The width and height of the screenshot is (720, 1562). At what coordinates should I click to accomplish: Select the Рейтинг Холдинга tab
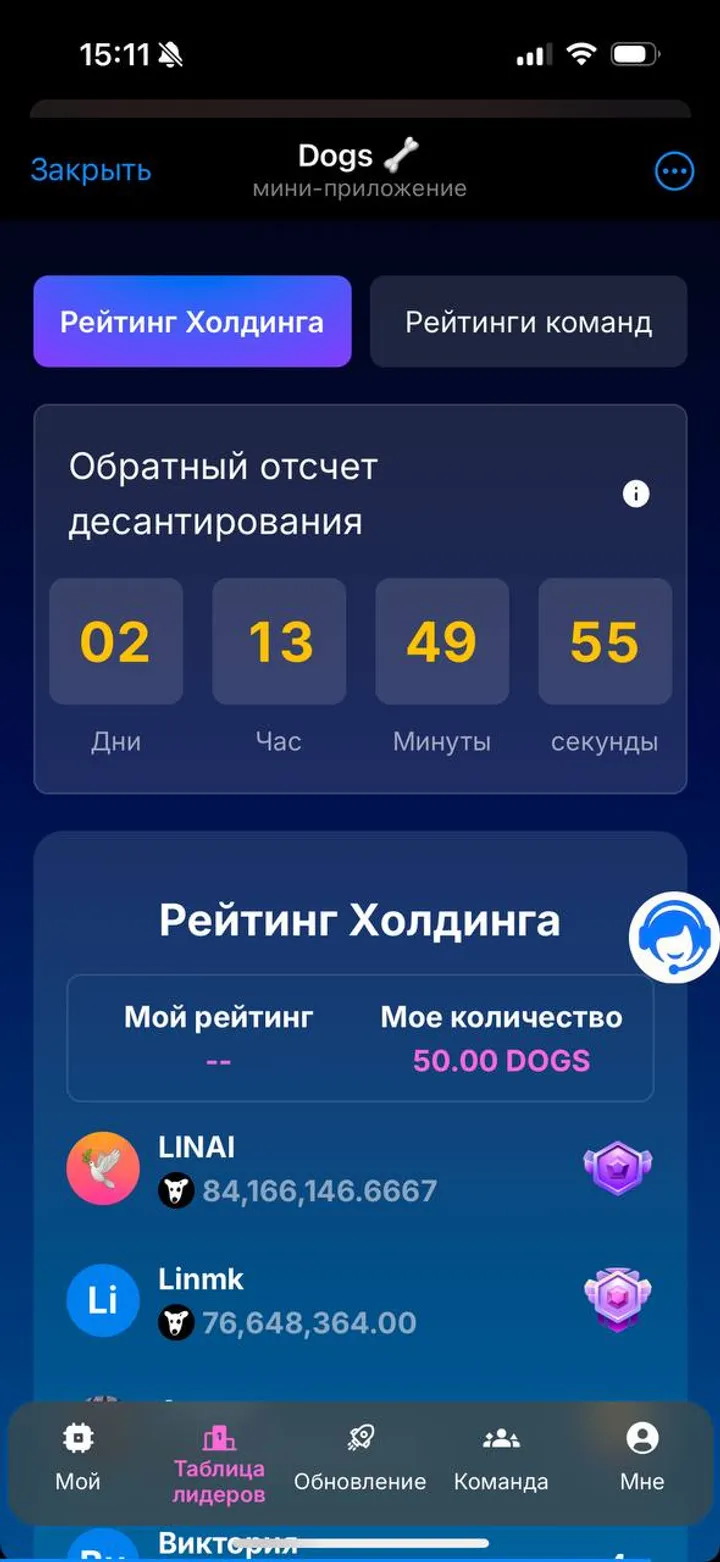click(193, 322)
